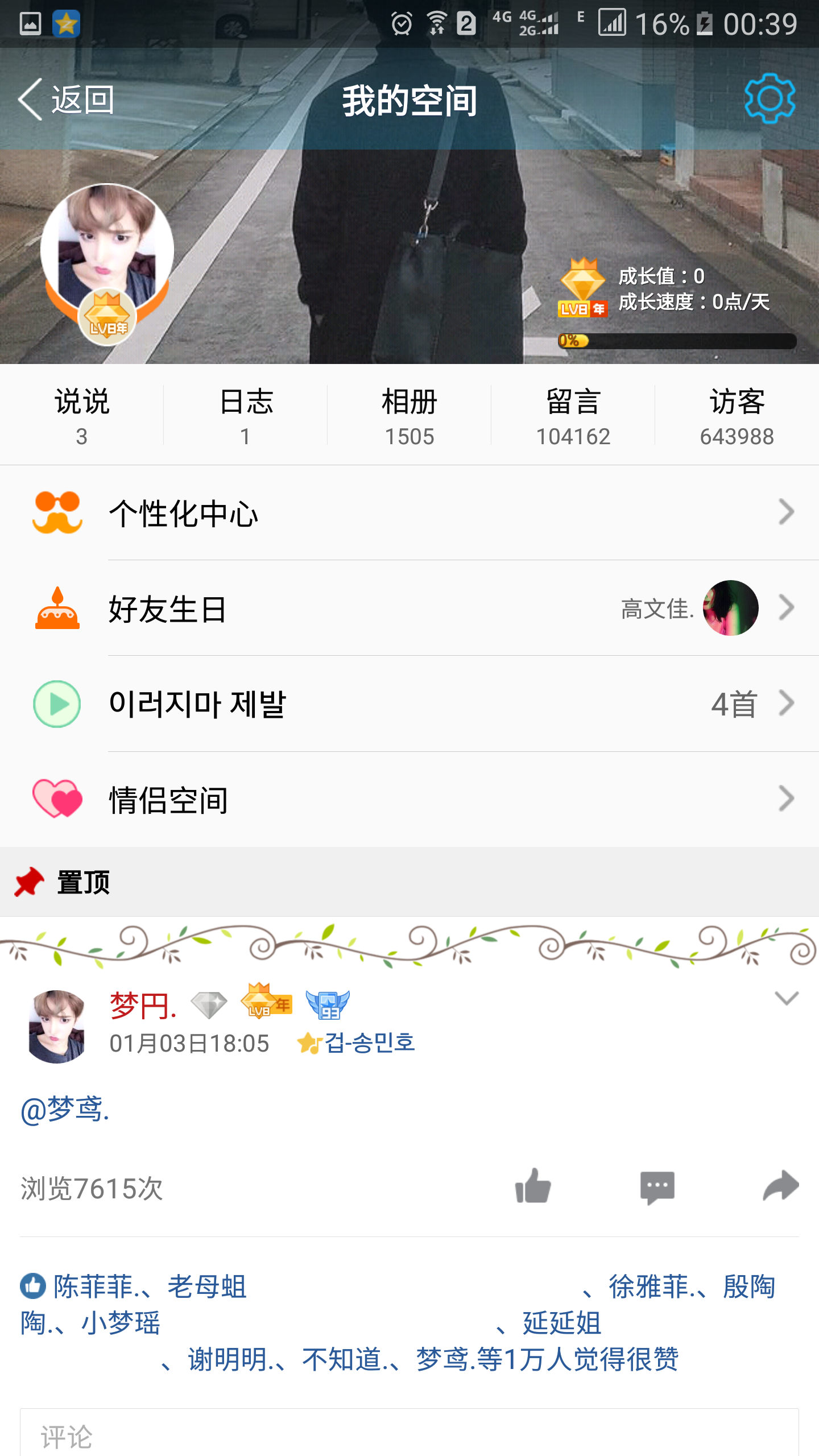Viewport: 819px width, 1456px height.
Task: Comment on the pinned post
Action: [x=657, y=1188]
